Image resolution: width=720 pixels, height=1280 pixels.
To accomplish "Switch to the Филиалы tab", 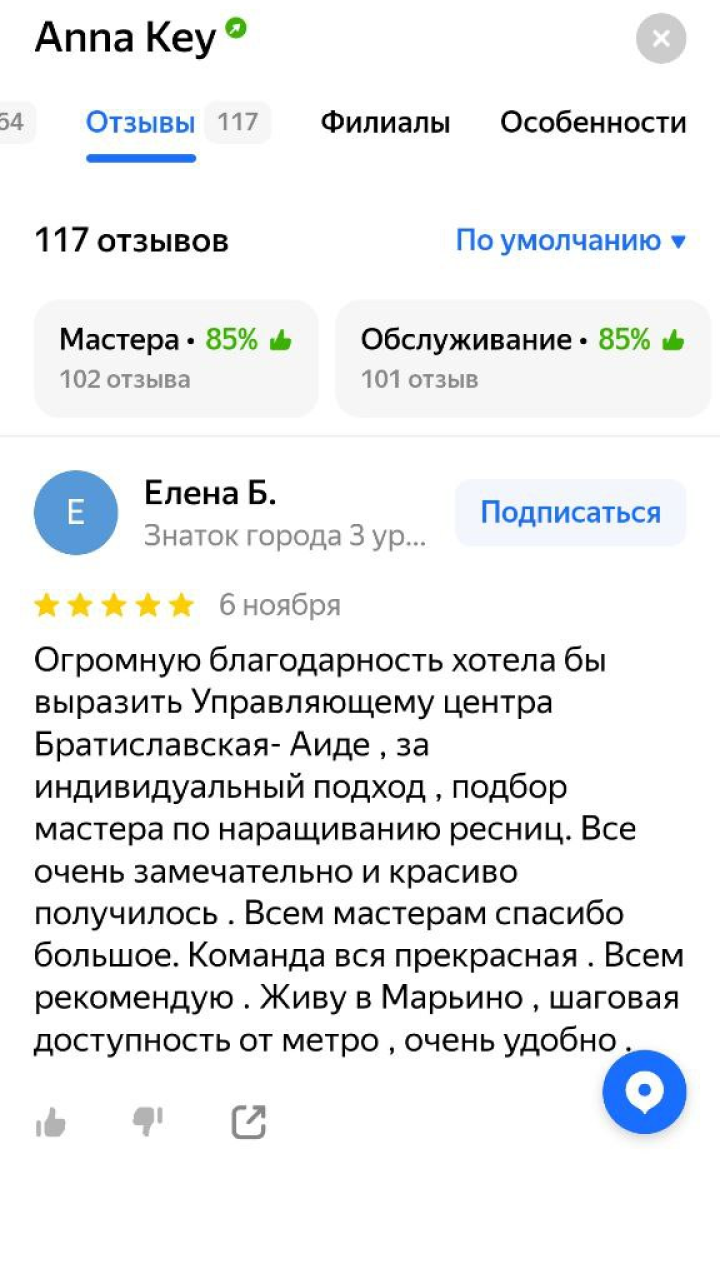I will pyautogui.click(x=385, y=123).
